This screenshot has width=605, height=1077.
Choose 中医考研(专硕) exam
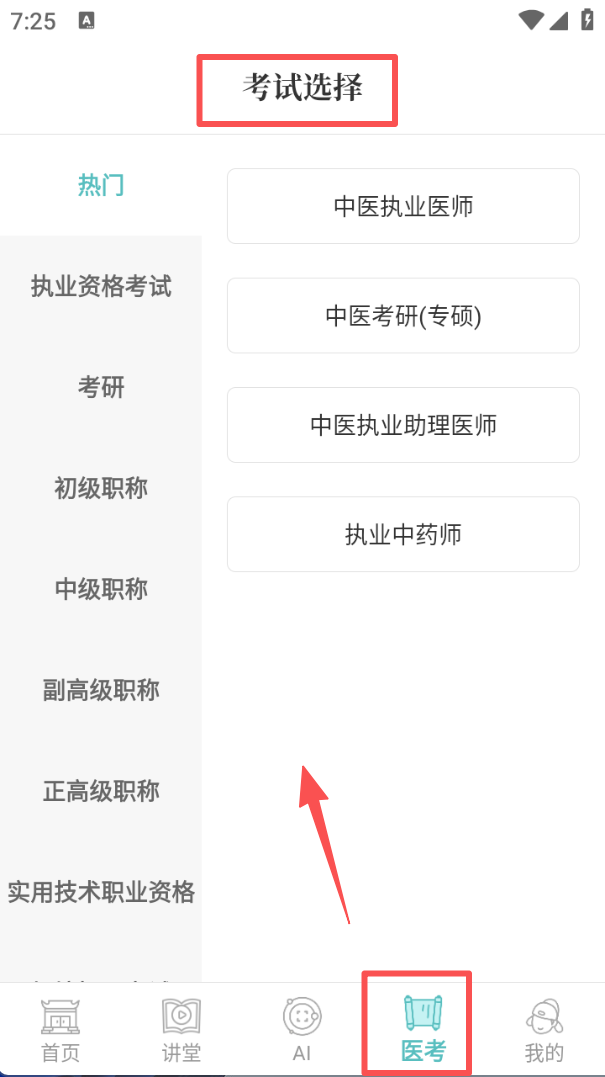click(403, 316)
